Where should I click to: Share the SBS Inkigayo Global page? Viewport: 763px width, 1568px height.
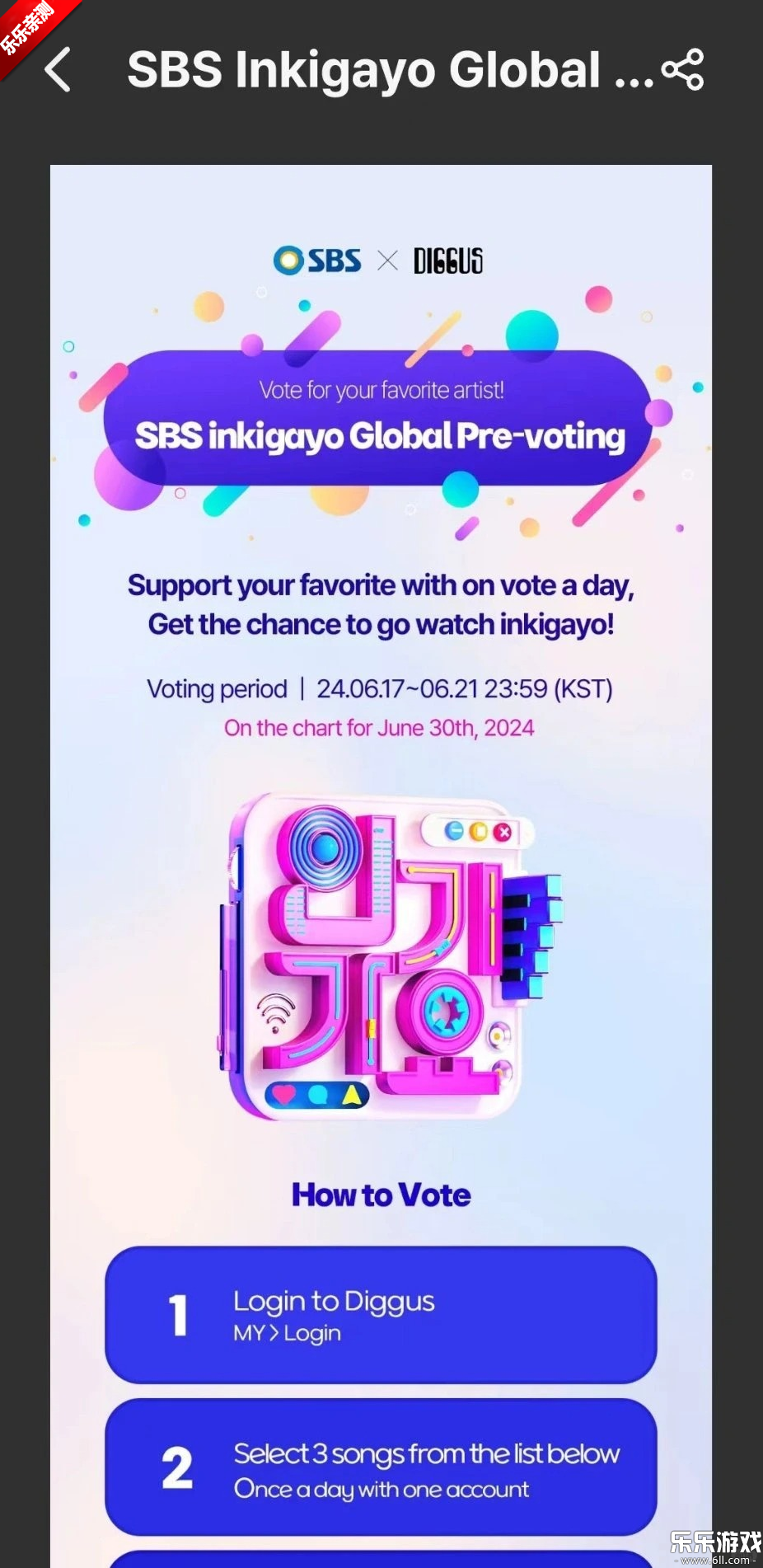point(683,69)
